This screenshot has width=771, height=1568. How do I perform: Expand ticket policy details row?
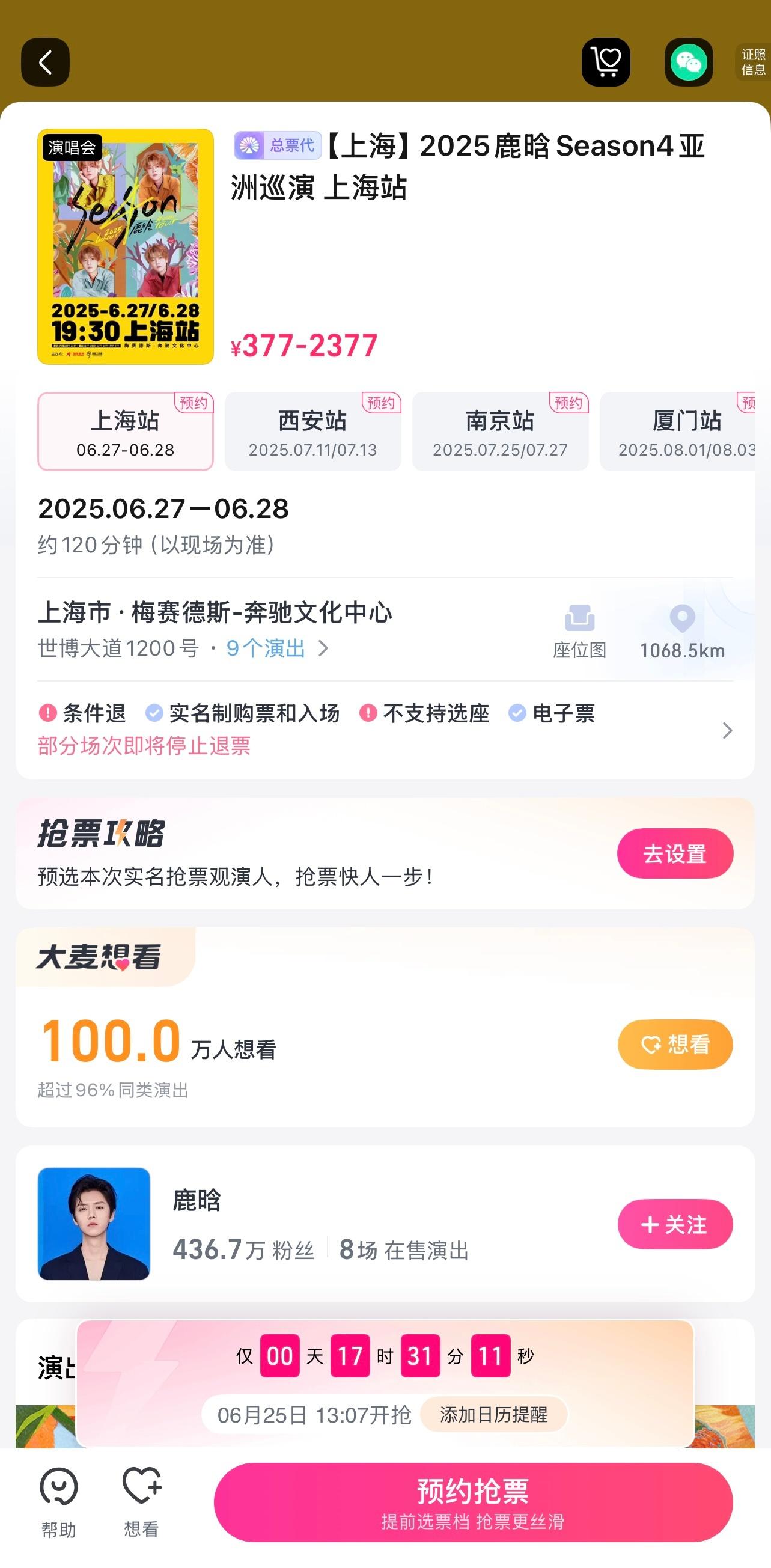pyautogui.click(x=727, y=730)
